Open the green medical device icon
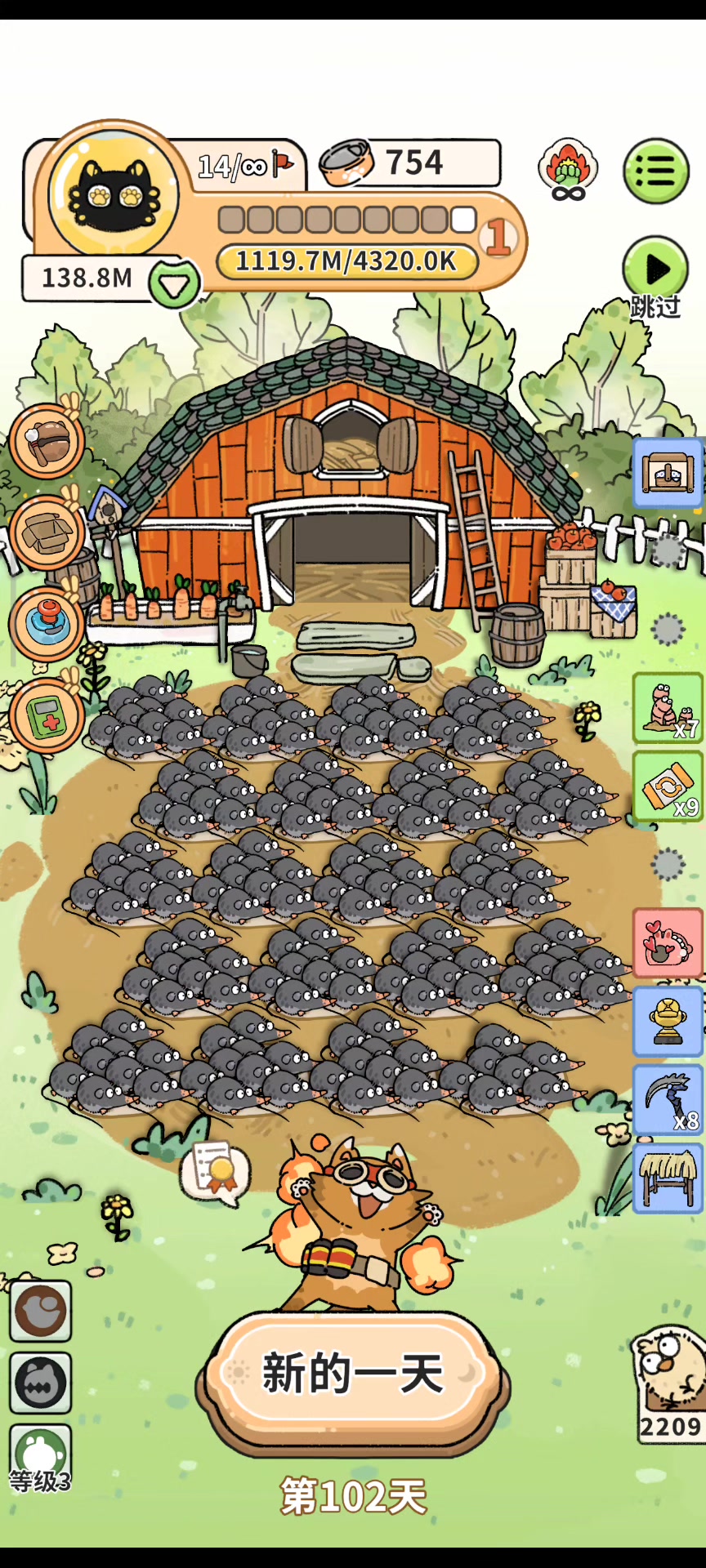This screenshot has height=1568, width=706. click(x=47, y=716)
